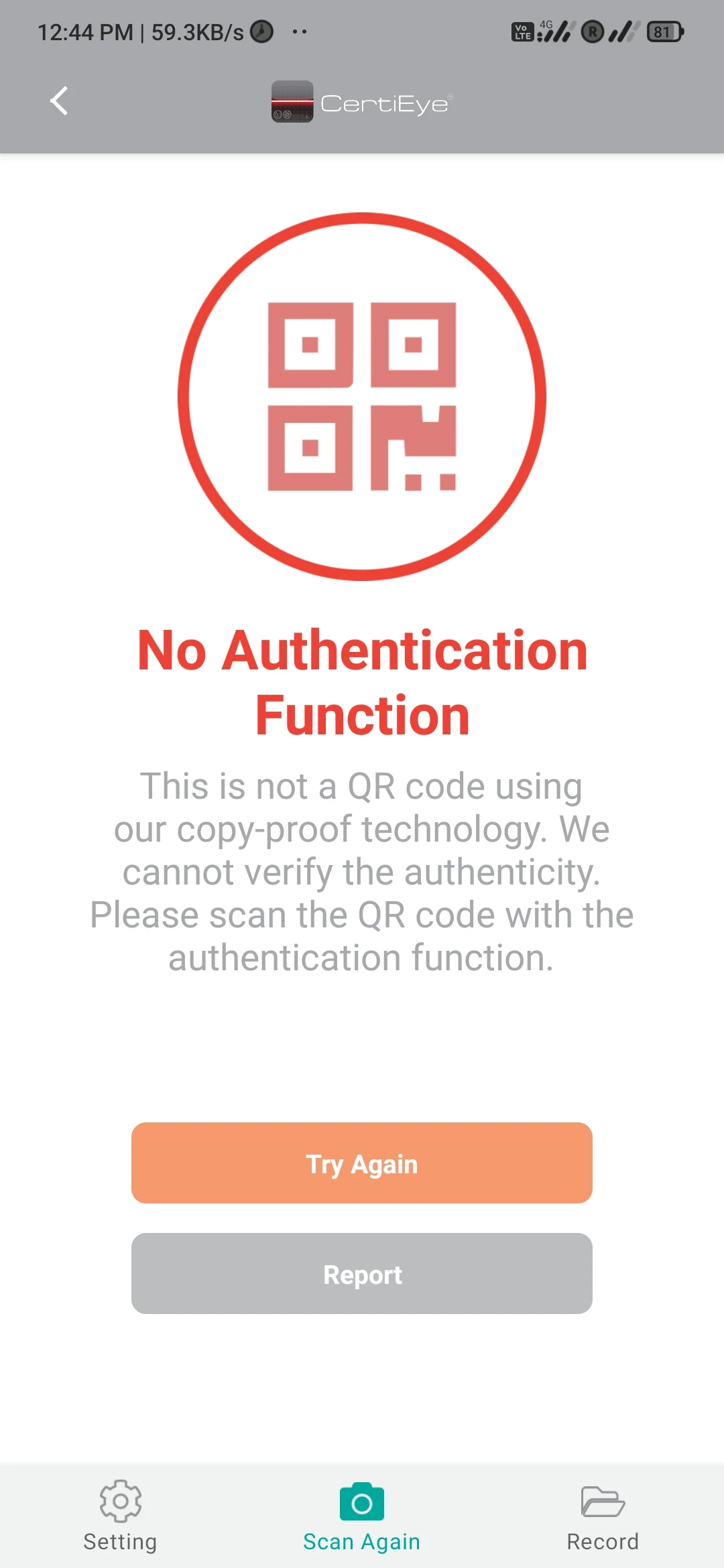This screenshot has height=1568, width=724.
Task: Report this QR code
Action: click(362, 1274)
